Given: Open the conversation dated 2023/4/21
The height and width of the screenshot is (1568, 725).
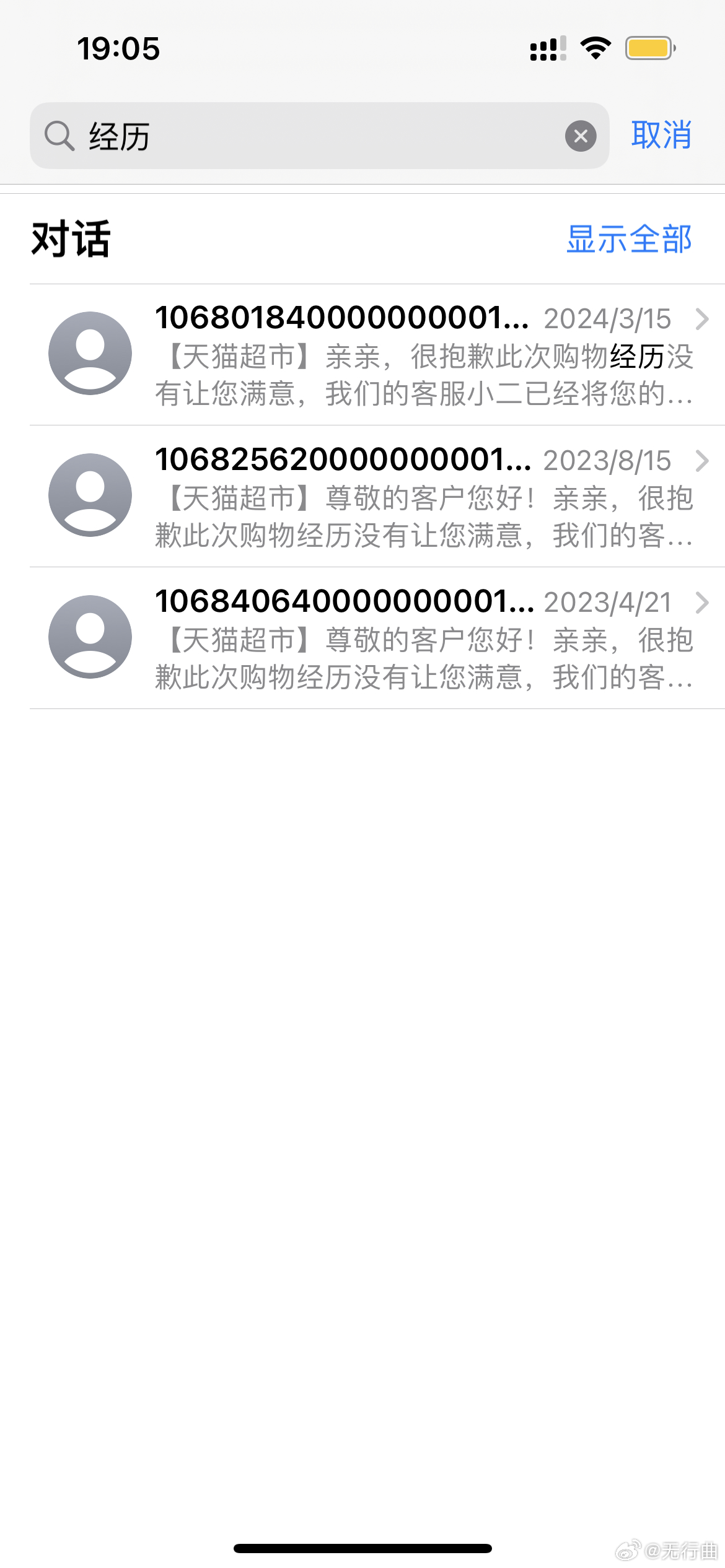Looking at the screenshot, I should click(x=377, y=638).
